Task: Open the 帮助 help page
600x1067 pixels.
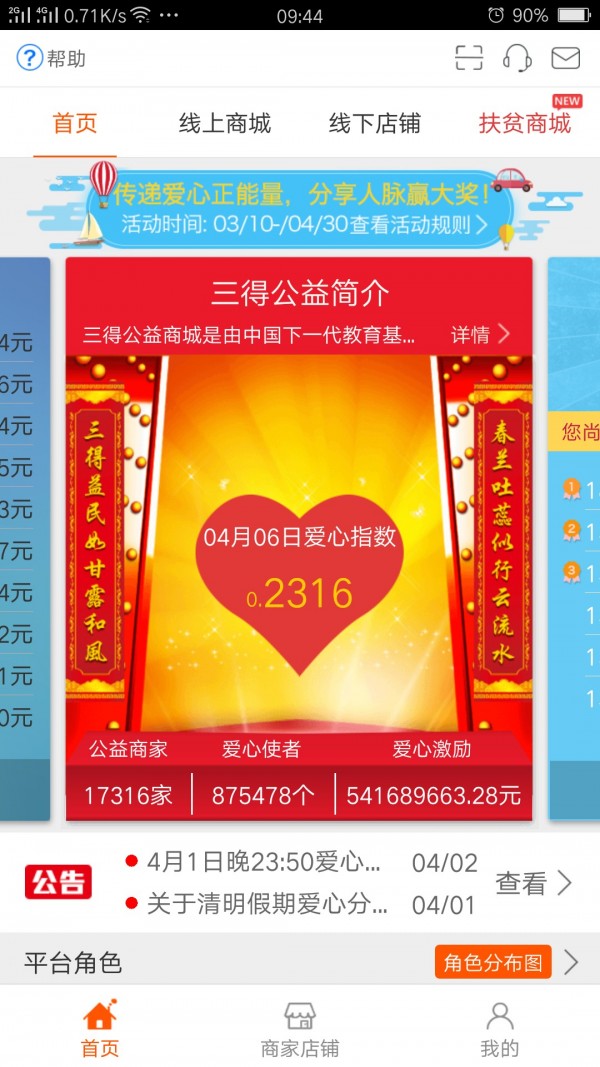Action: coord(51,58)
